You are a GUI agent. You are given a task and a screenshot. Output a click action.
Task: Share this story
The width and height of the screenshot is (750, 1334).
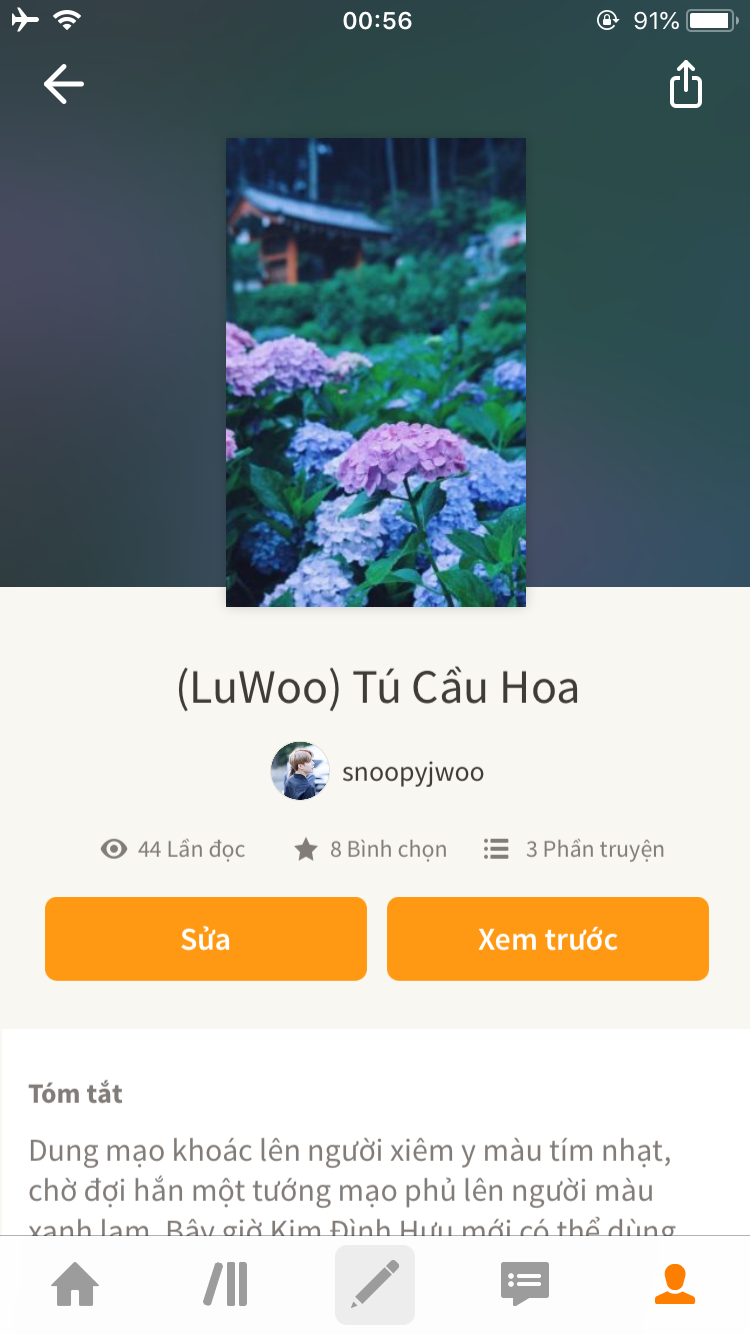(685, 84)
